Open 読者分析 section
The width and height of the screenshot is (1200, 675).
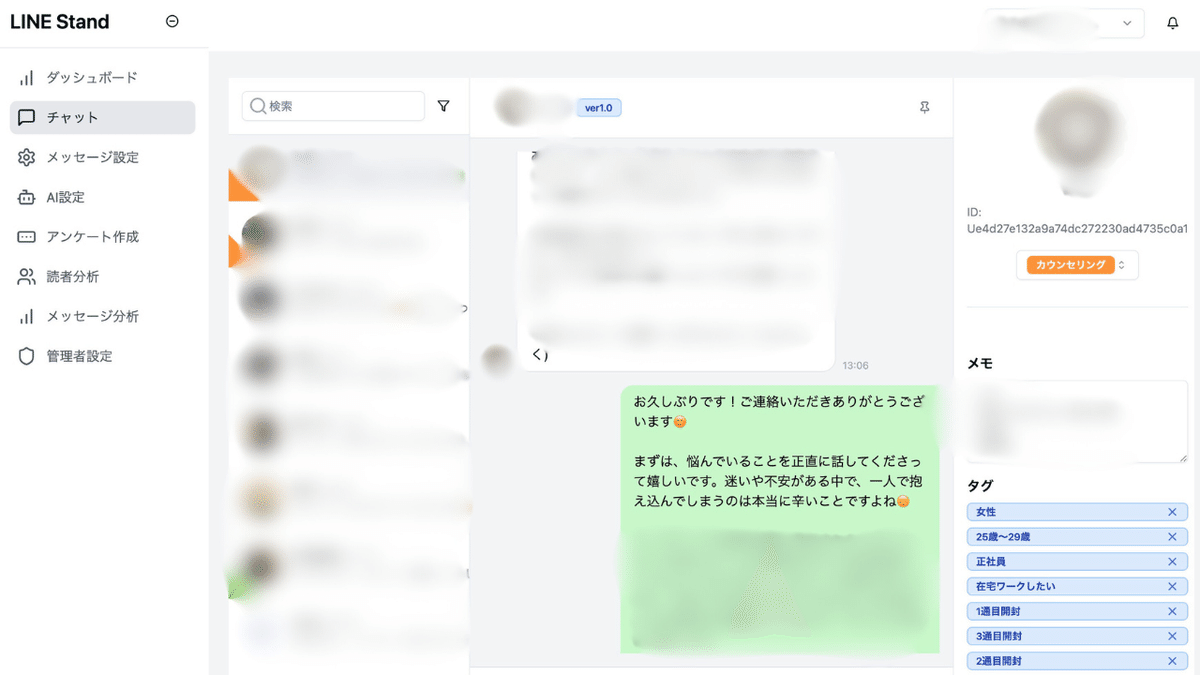pyautogui.click(x=72, y=277)
